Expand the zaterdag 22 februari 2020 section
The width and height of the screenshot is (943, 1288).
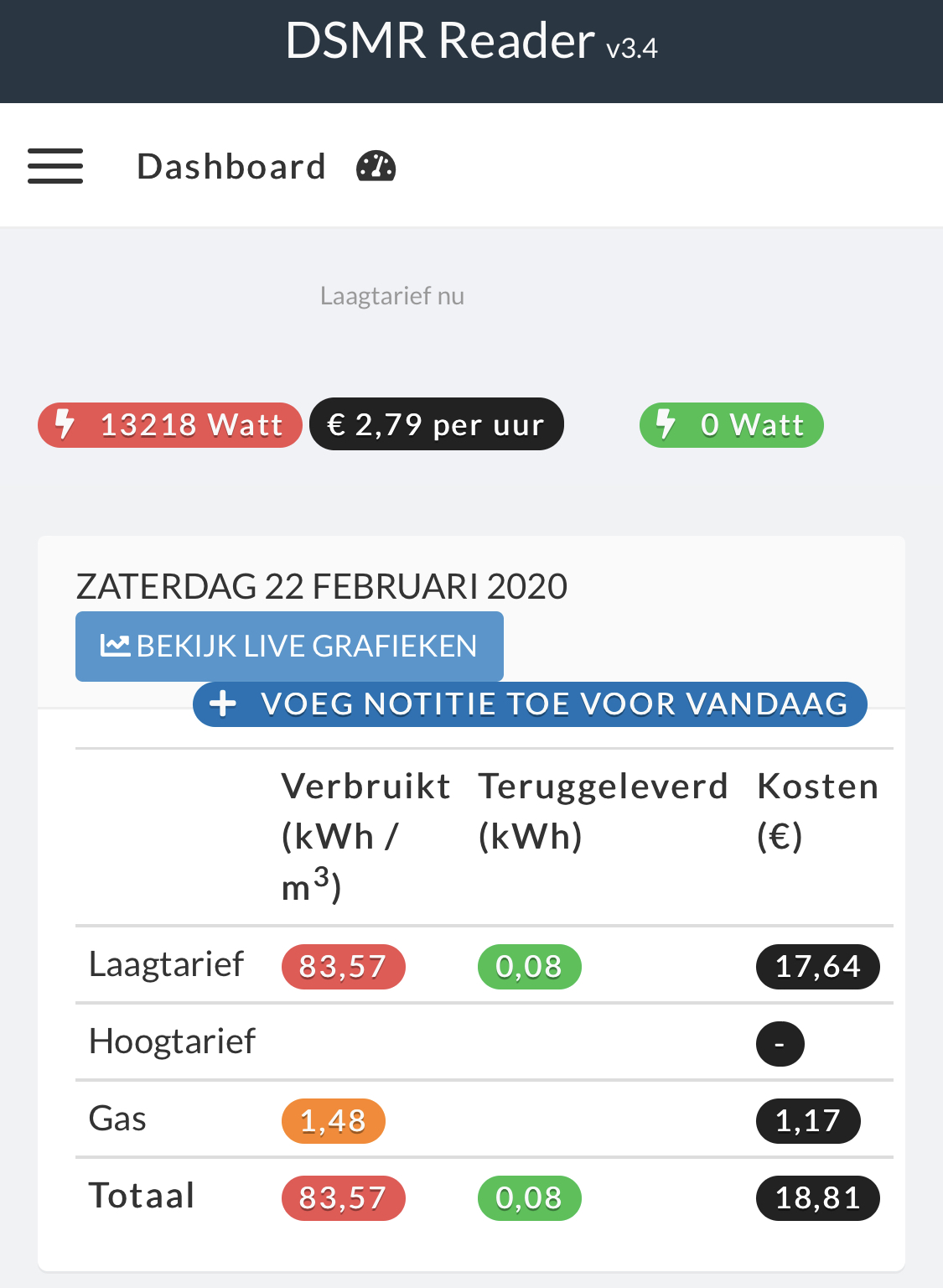[x=322, y=587]
